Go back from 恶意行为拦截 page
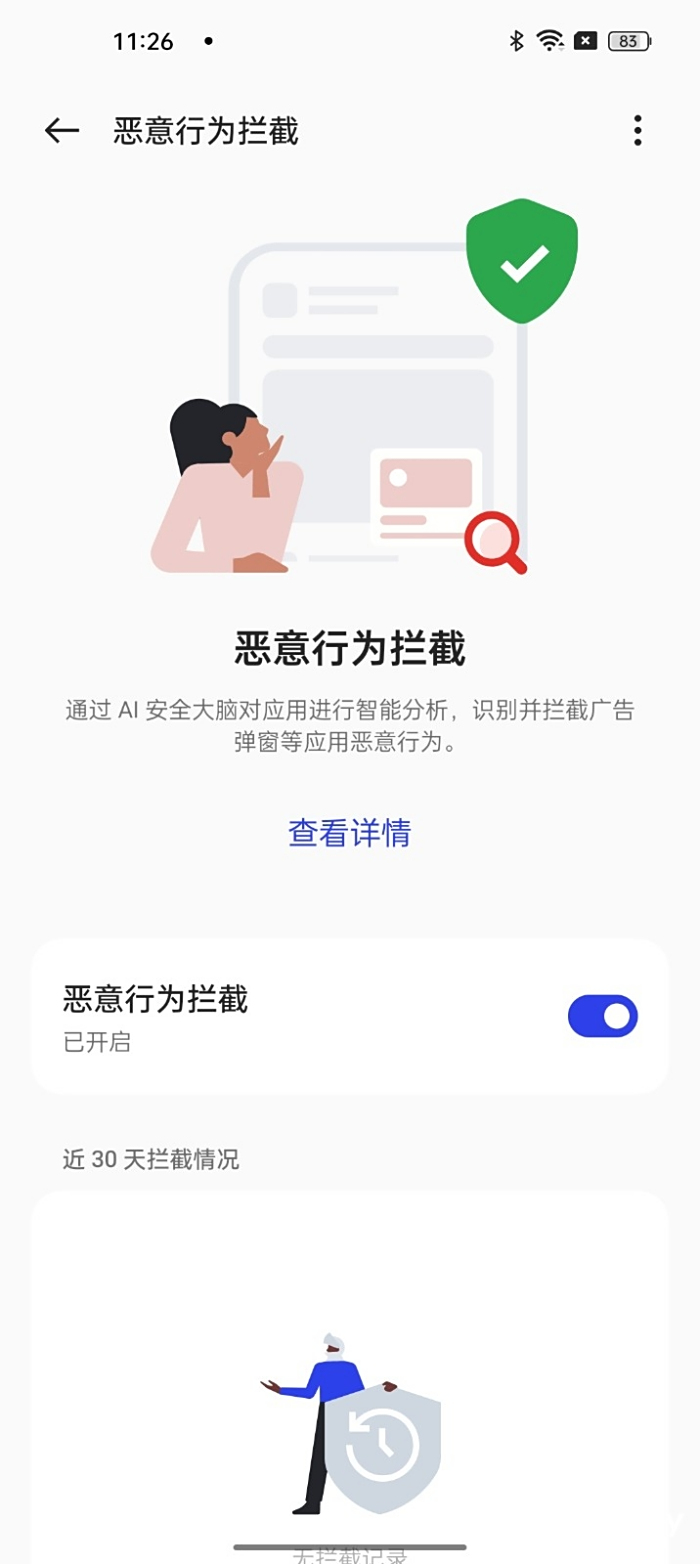The width and height of the screenshot is (700, 1564). [62, 131]
